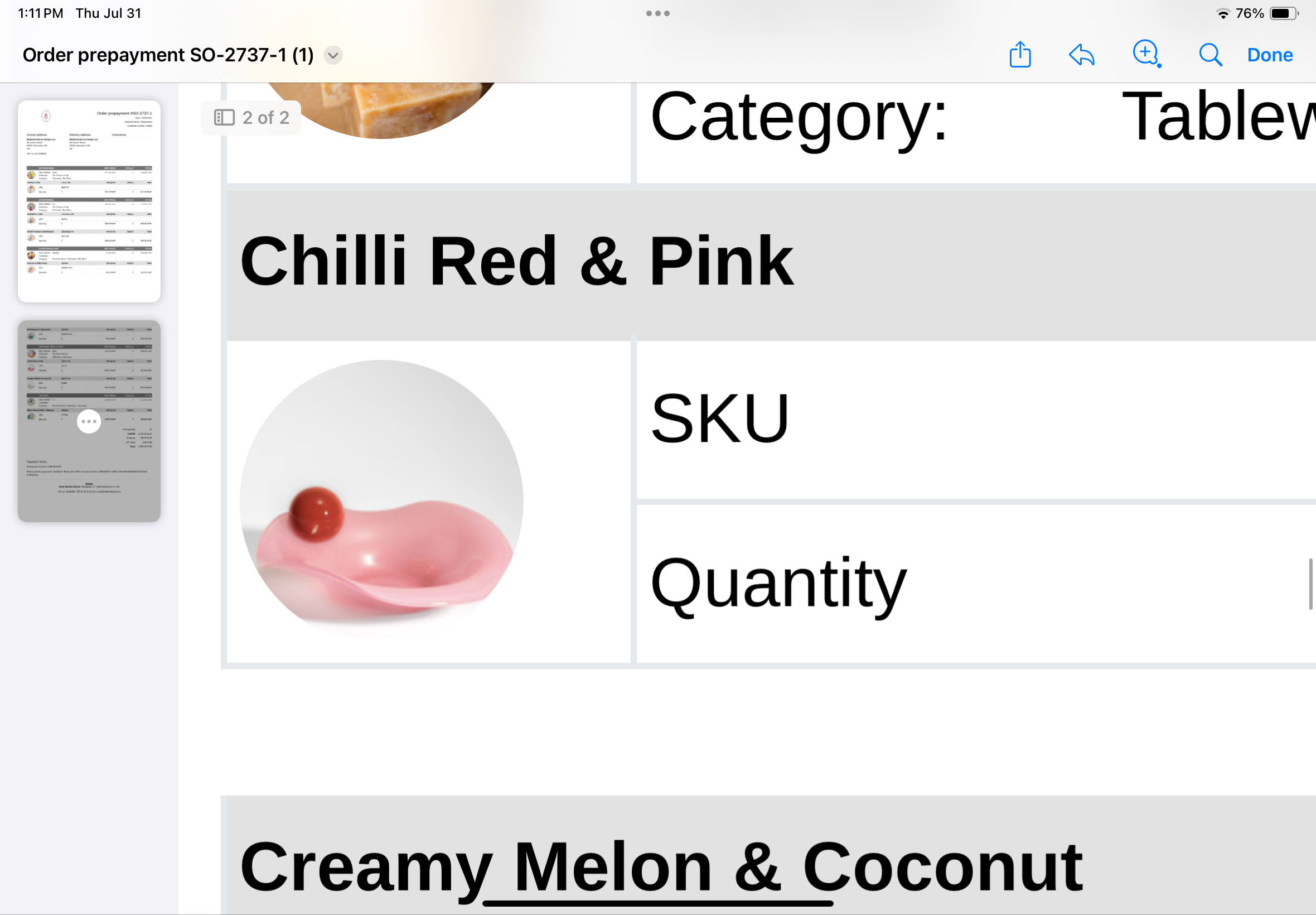1316x915 pixels.
Task: Search within the PDF
Action: (1210, 55)
